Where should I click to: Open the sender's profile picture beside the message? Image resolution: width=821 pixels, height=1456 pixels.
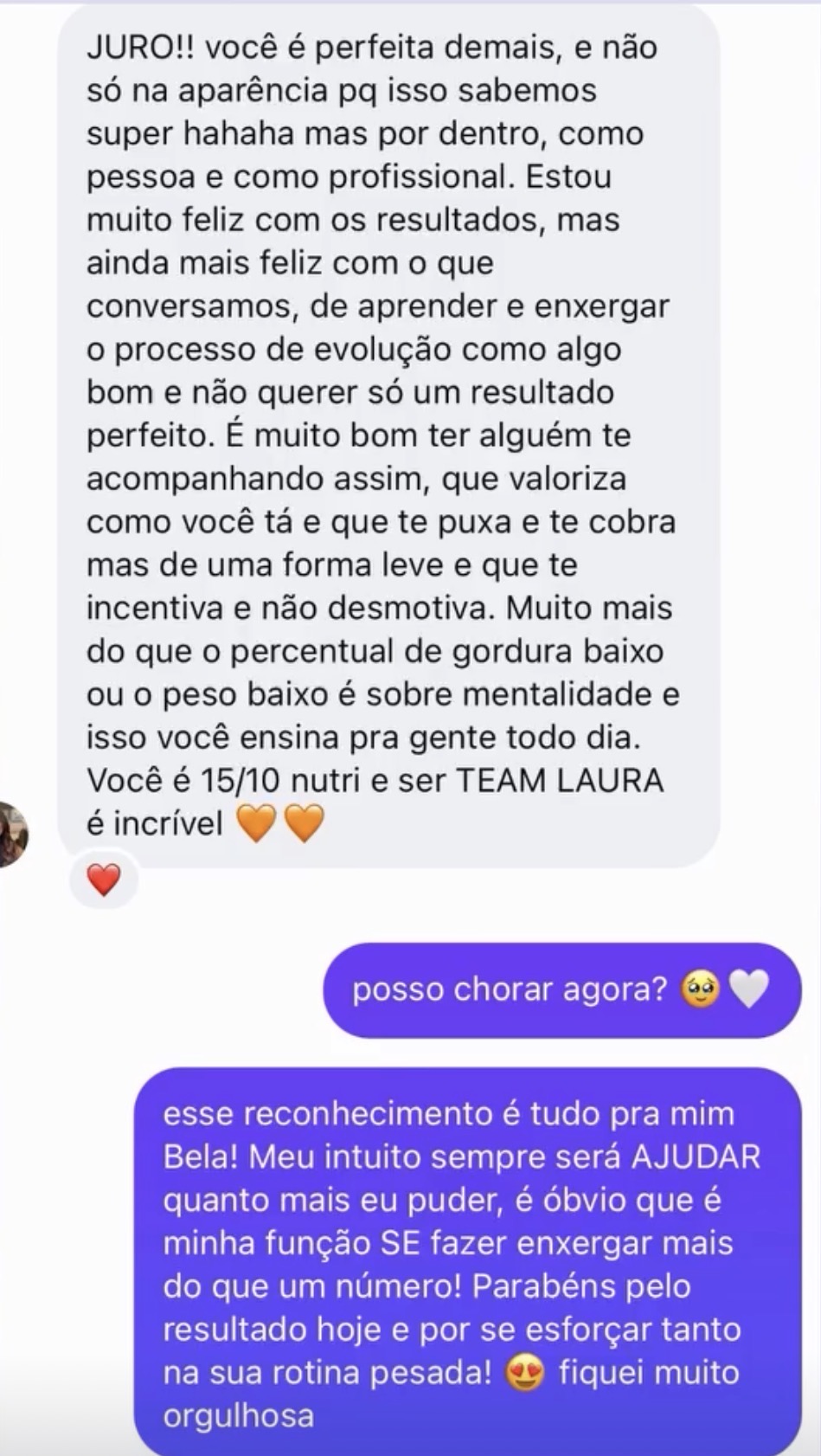12,834
